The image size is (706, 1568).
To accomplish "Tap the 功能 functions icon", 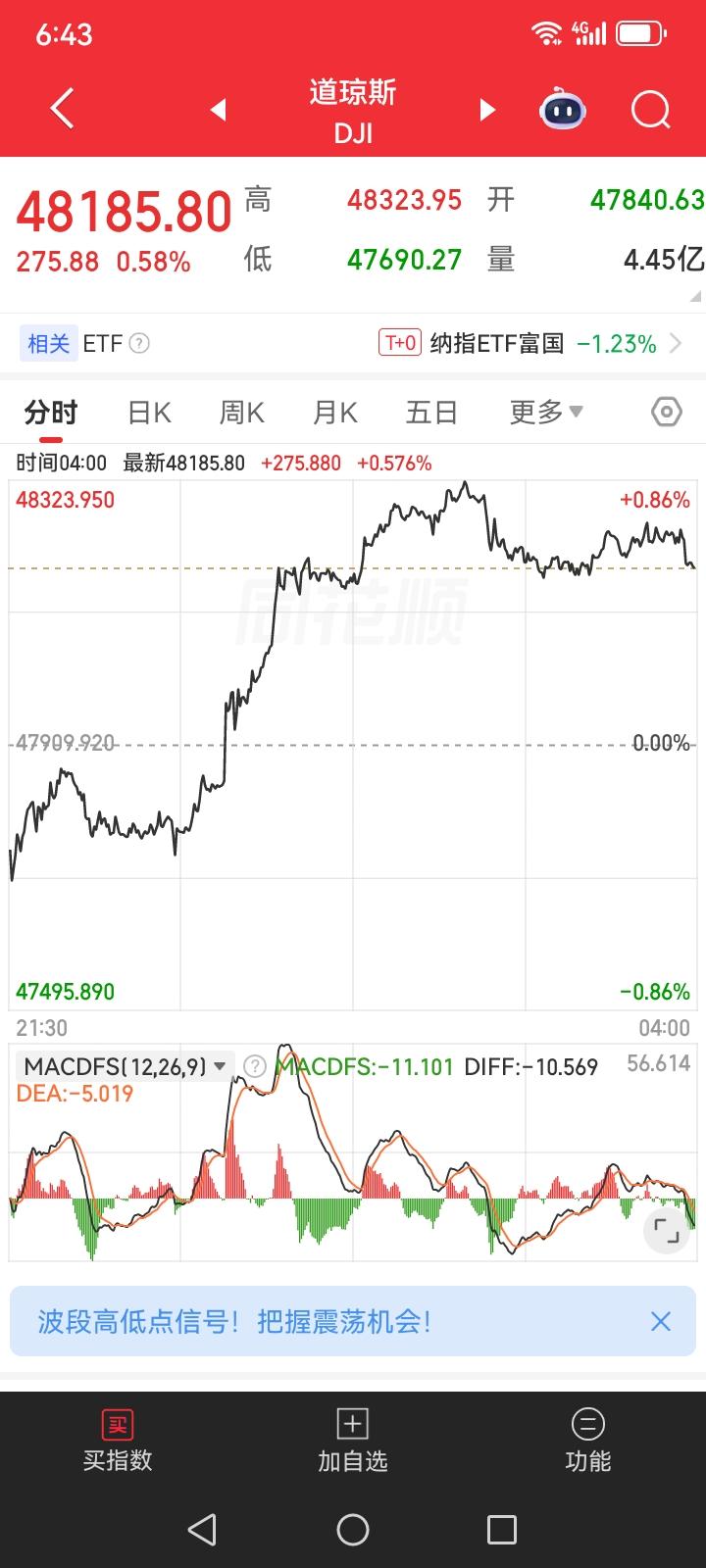I will coord(588,1441).
